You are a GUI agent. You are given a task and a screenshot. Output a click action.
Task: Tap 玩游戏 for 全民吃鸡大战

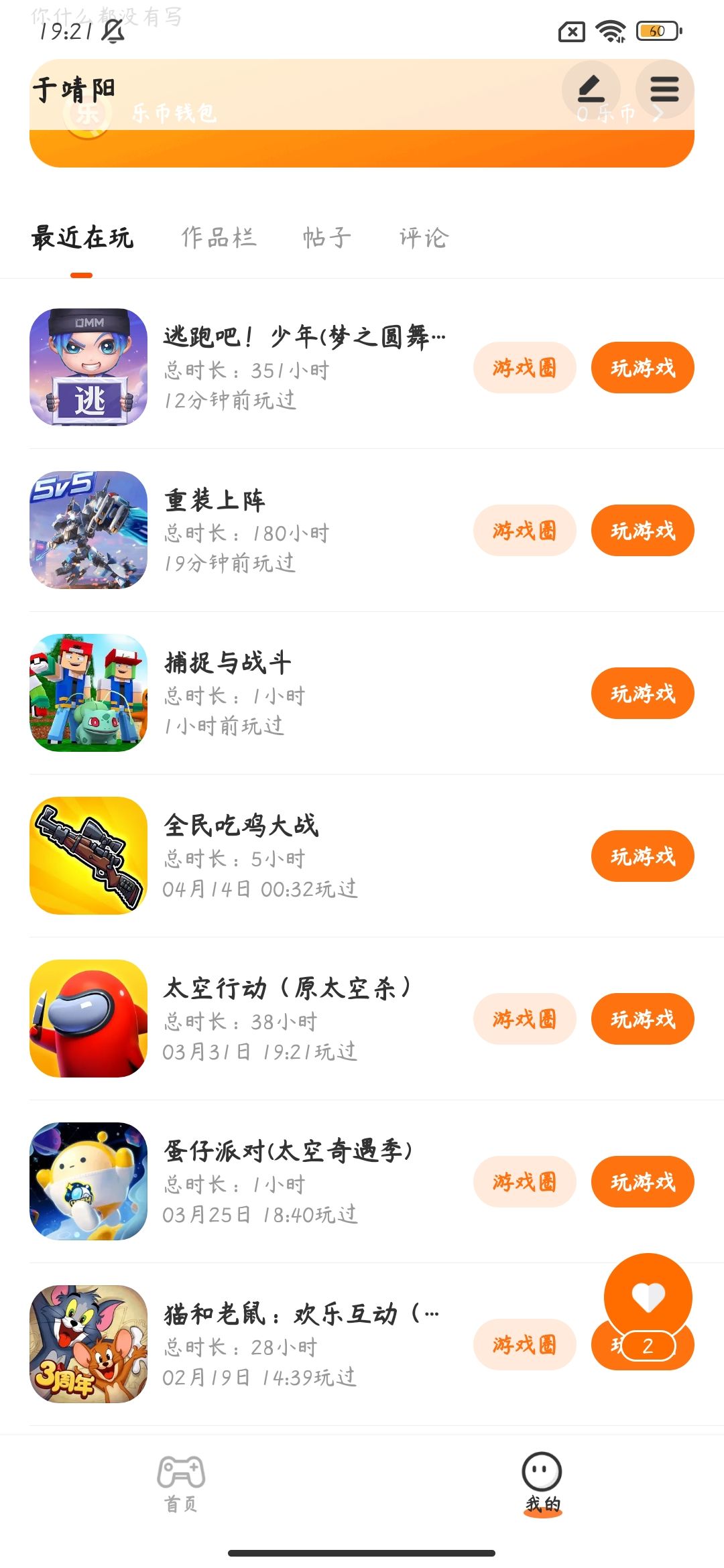[x=642, y=856]
